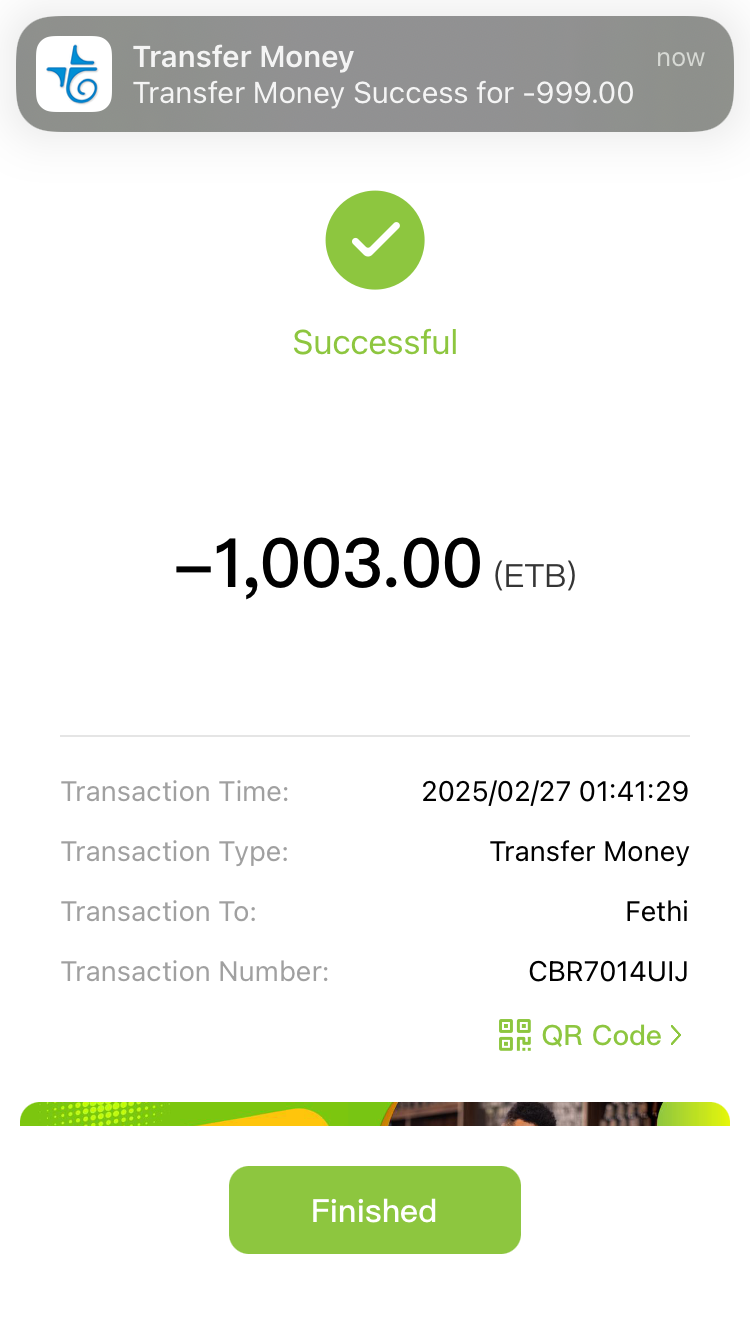Open the promotional banner above Finished
Viewport: 750px width, 1334px height.
[x=375, y=1114]
